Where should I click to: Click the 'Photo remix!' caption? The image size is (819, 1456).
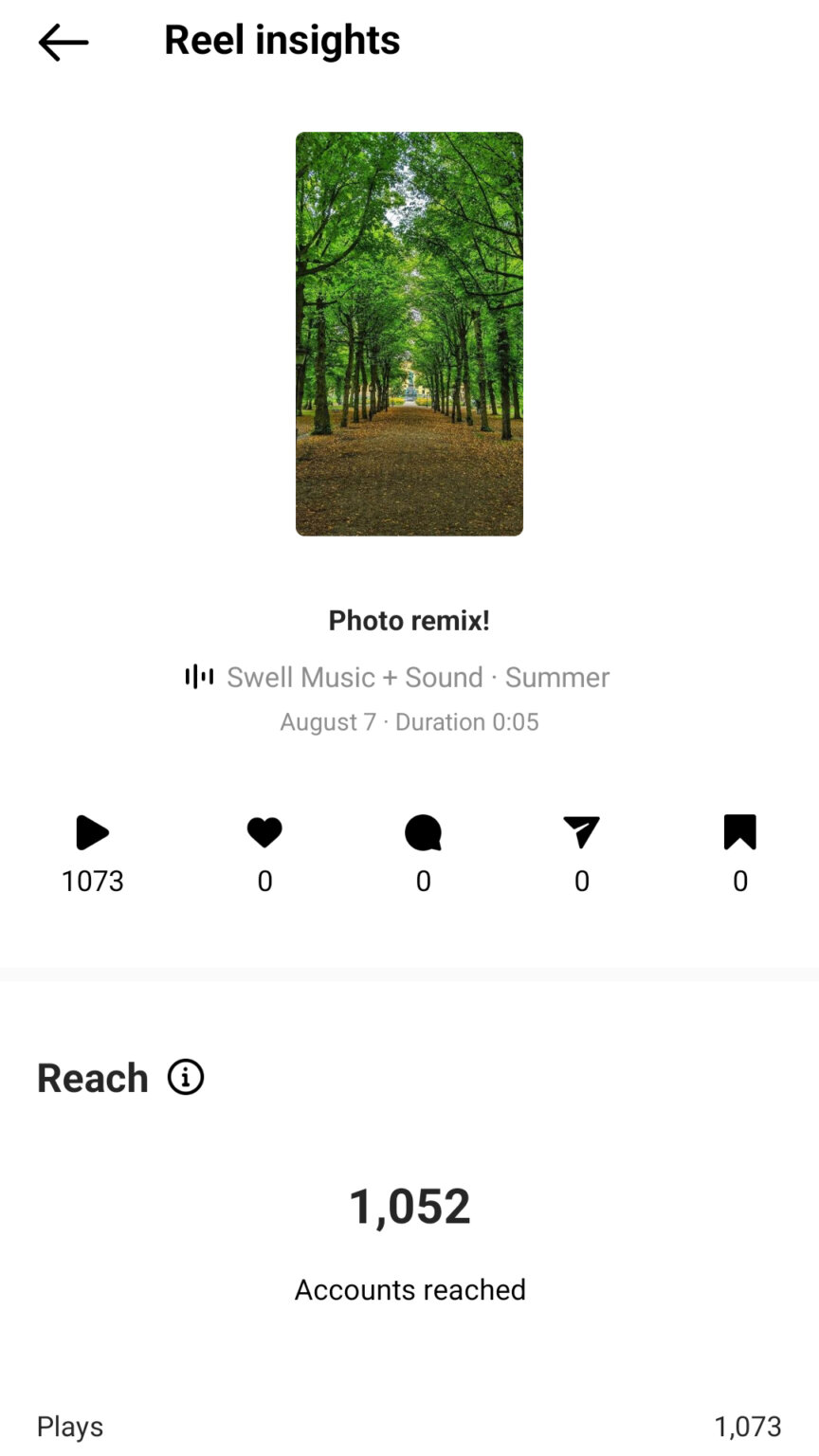point(409,620)
